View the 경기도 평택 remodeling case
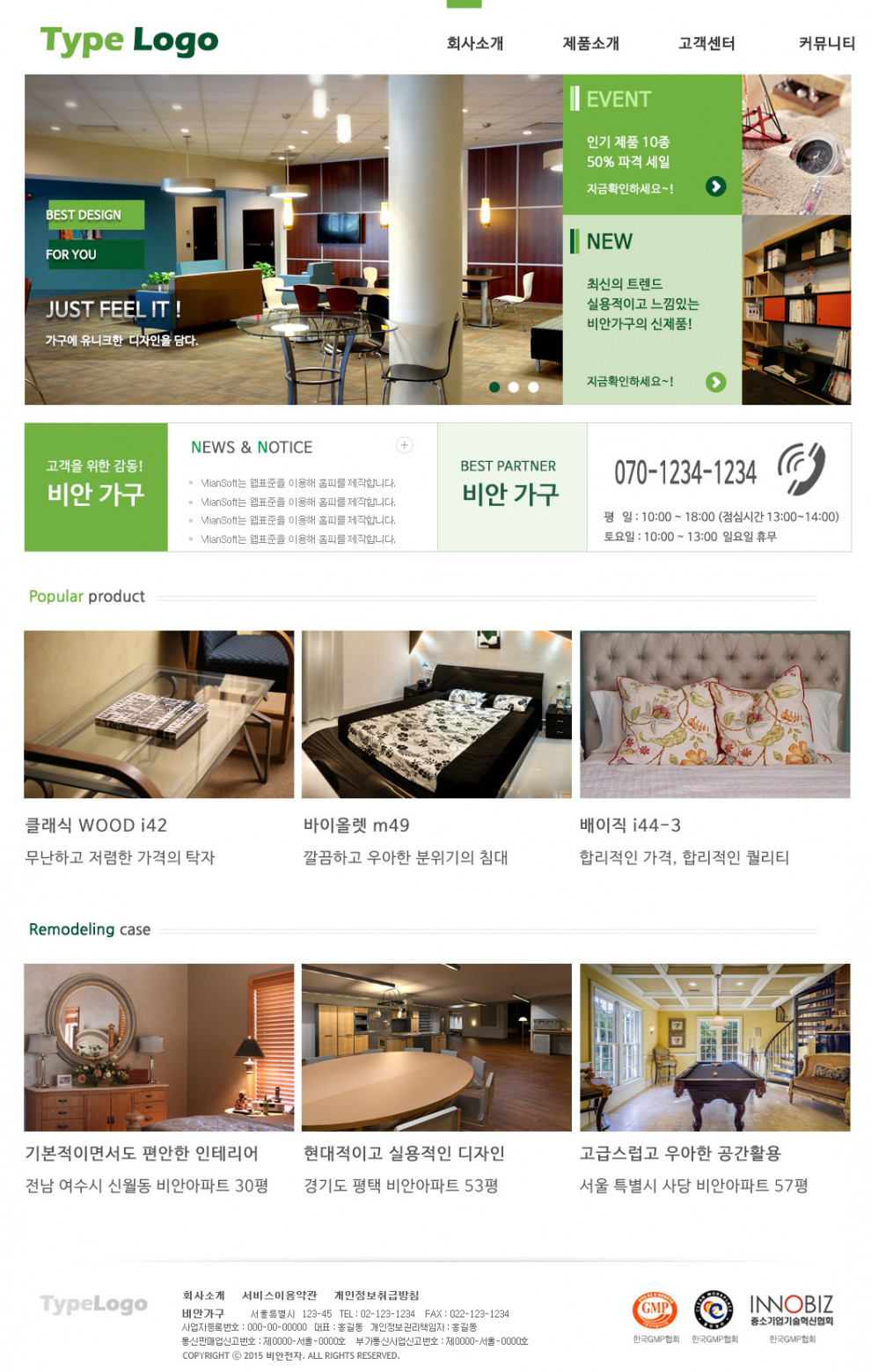The image size is (871, 1372). click(x=436, y=1046)
